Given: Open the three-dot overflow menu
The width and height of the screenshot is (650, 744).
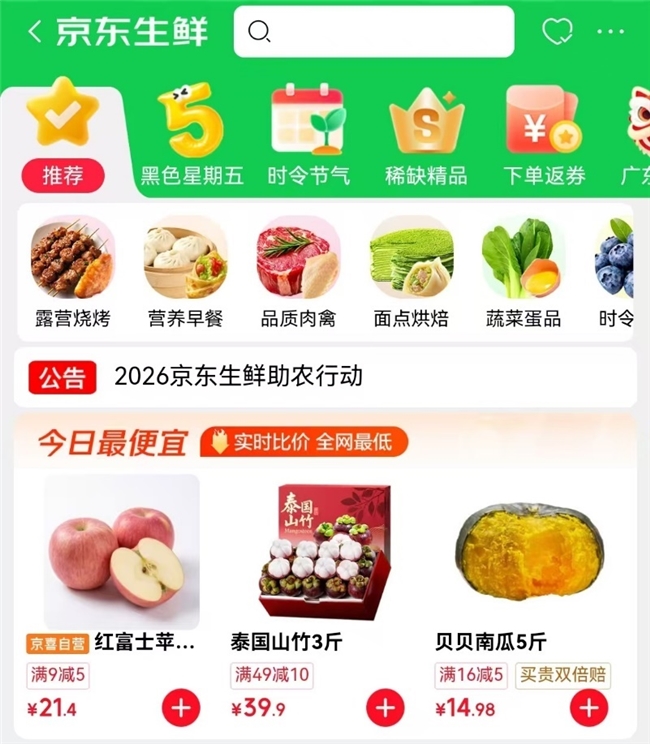Looking at the screenshot, I should pos(610,31).
